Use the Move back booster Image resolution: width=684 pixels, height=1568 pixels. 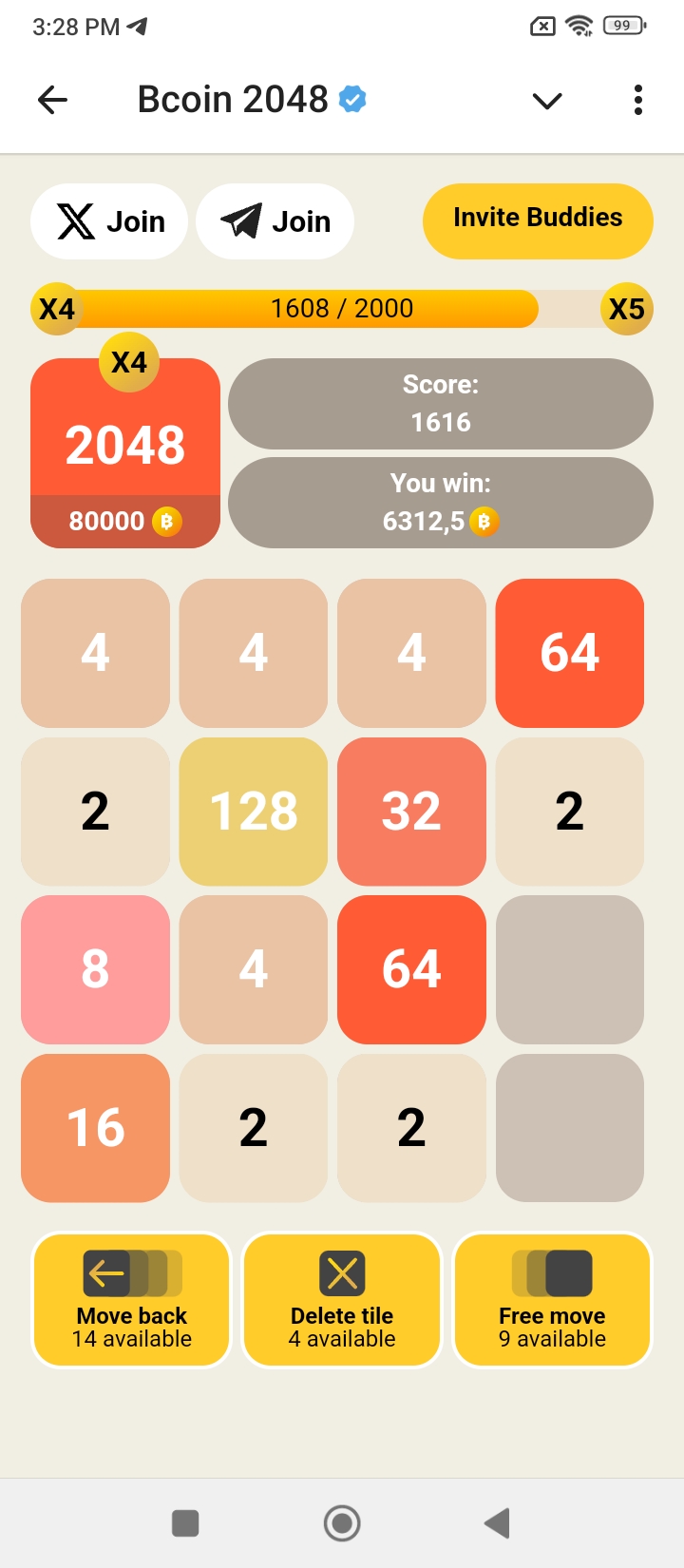(132, 1300)
